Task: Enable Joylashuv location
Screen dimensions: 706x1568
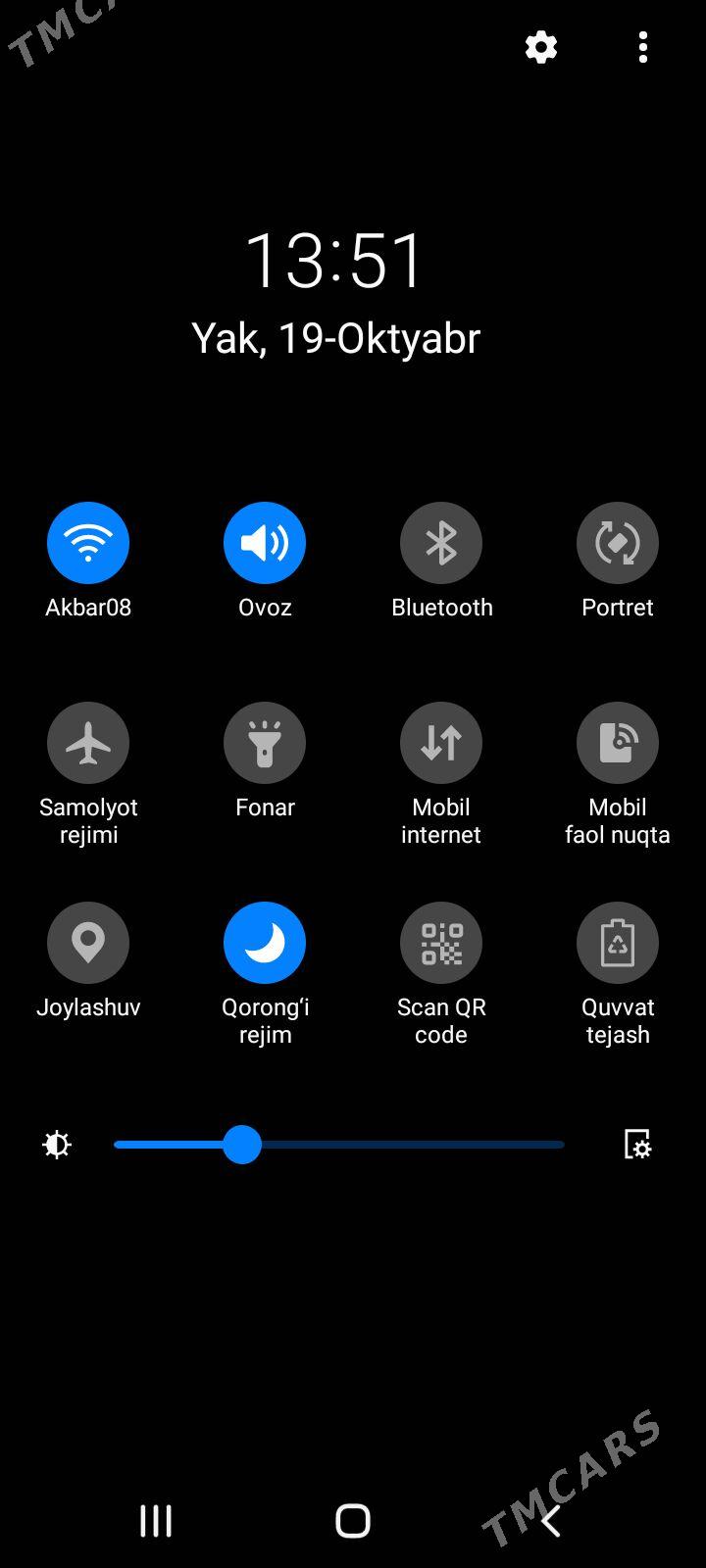Action: [88, 943]
